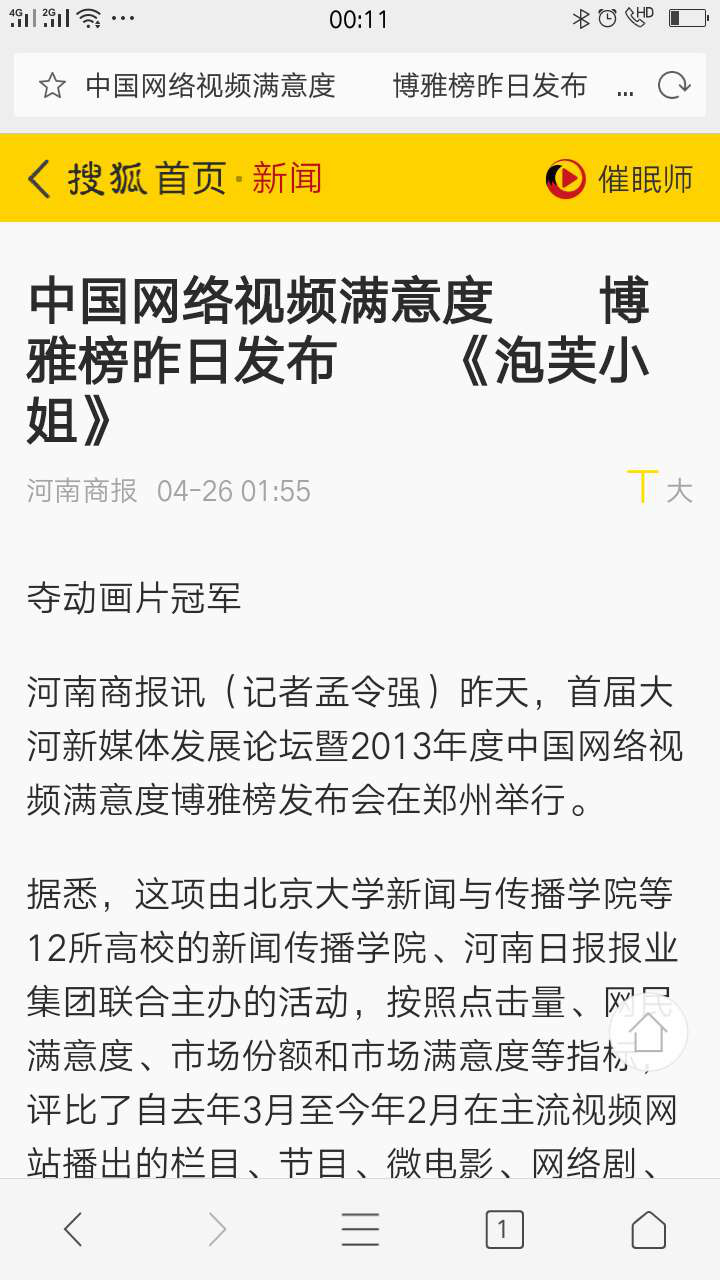Open the 新闻 section link
The height and width of the screenshot is (1280, 720).
tap(286, 179)
